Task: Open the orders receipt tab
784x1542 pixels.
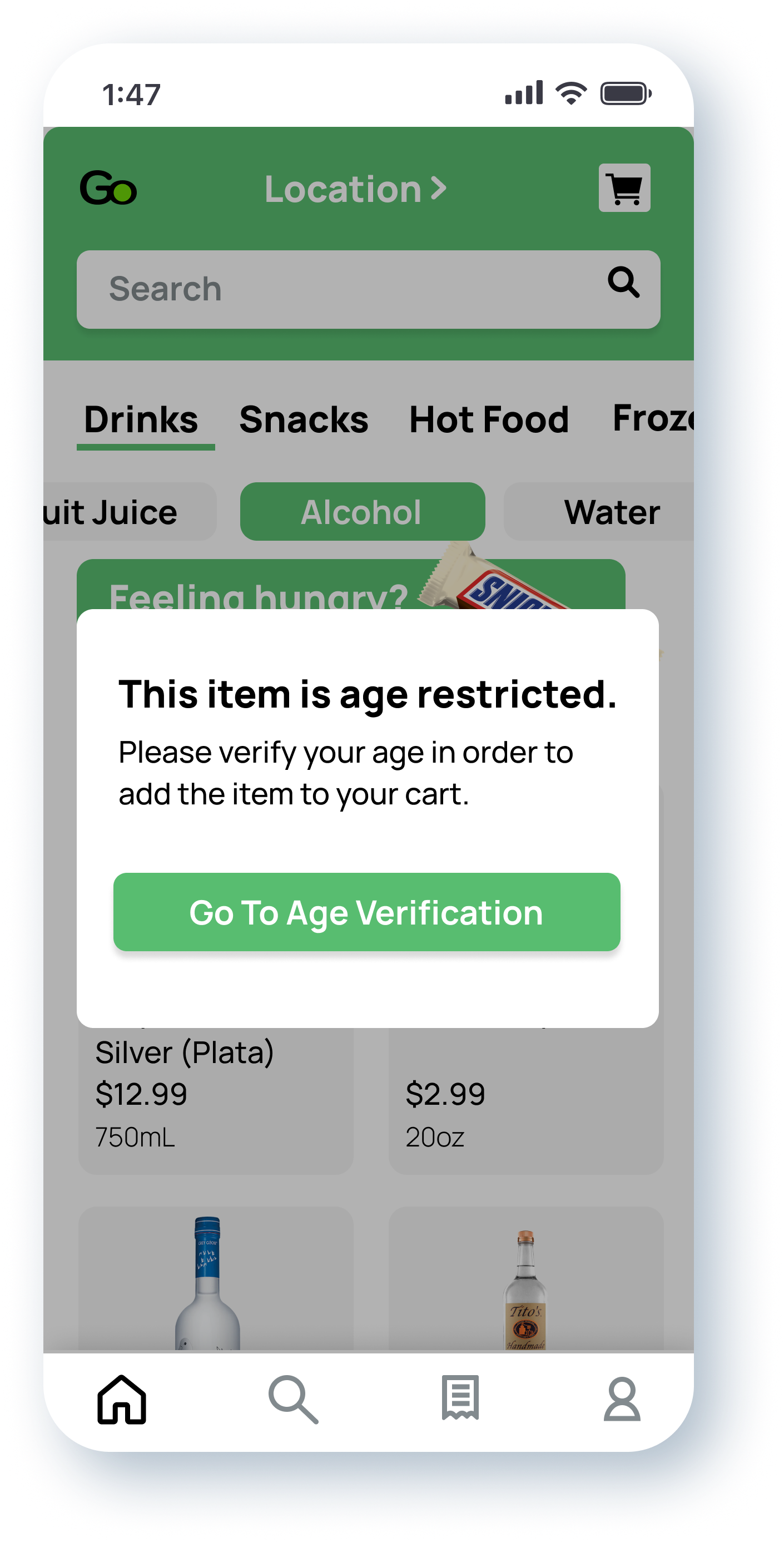Action: click(x=460, y=1398)
